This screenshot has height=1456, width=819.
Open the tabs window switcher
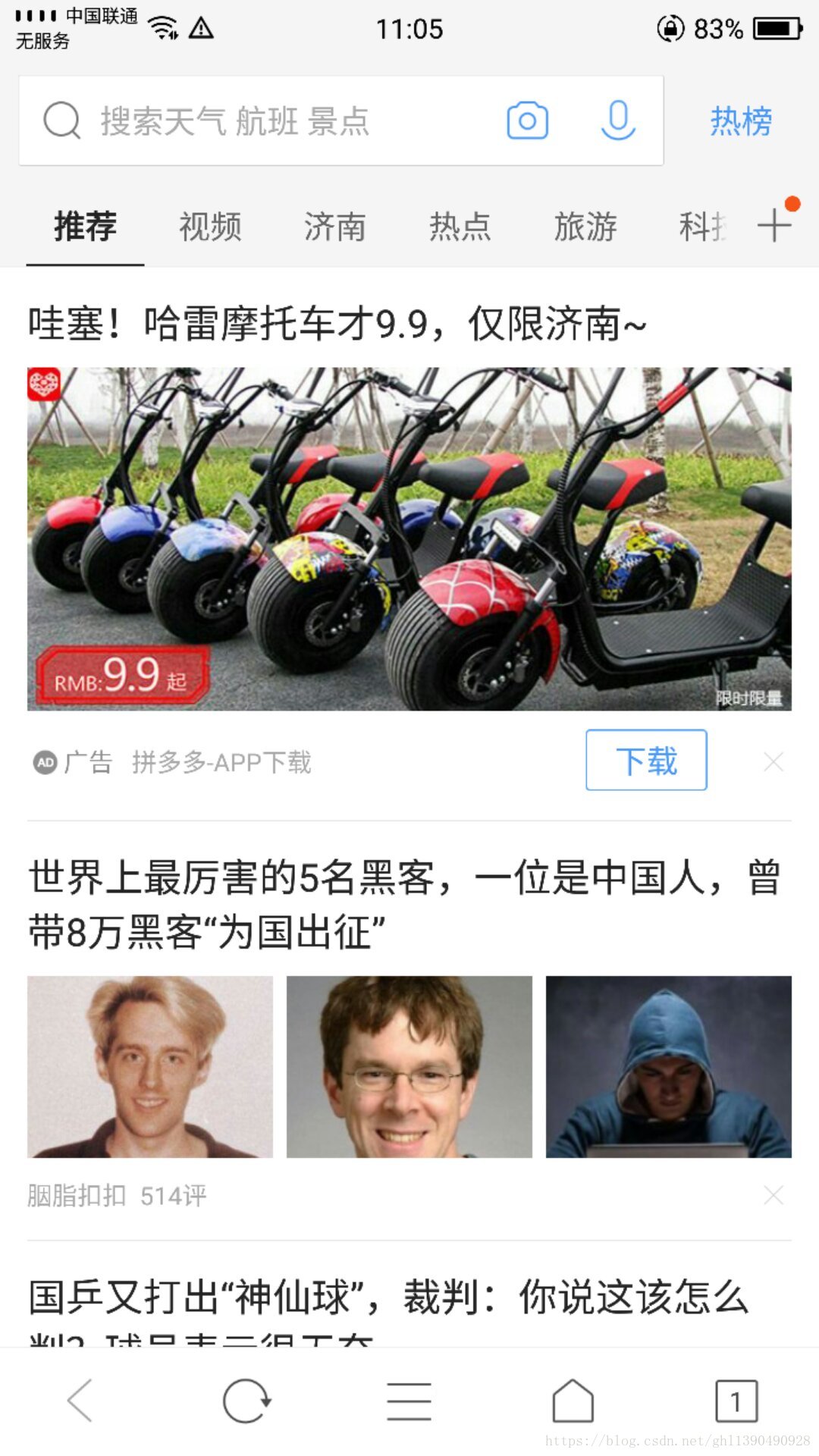click(736, 1401)
